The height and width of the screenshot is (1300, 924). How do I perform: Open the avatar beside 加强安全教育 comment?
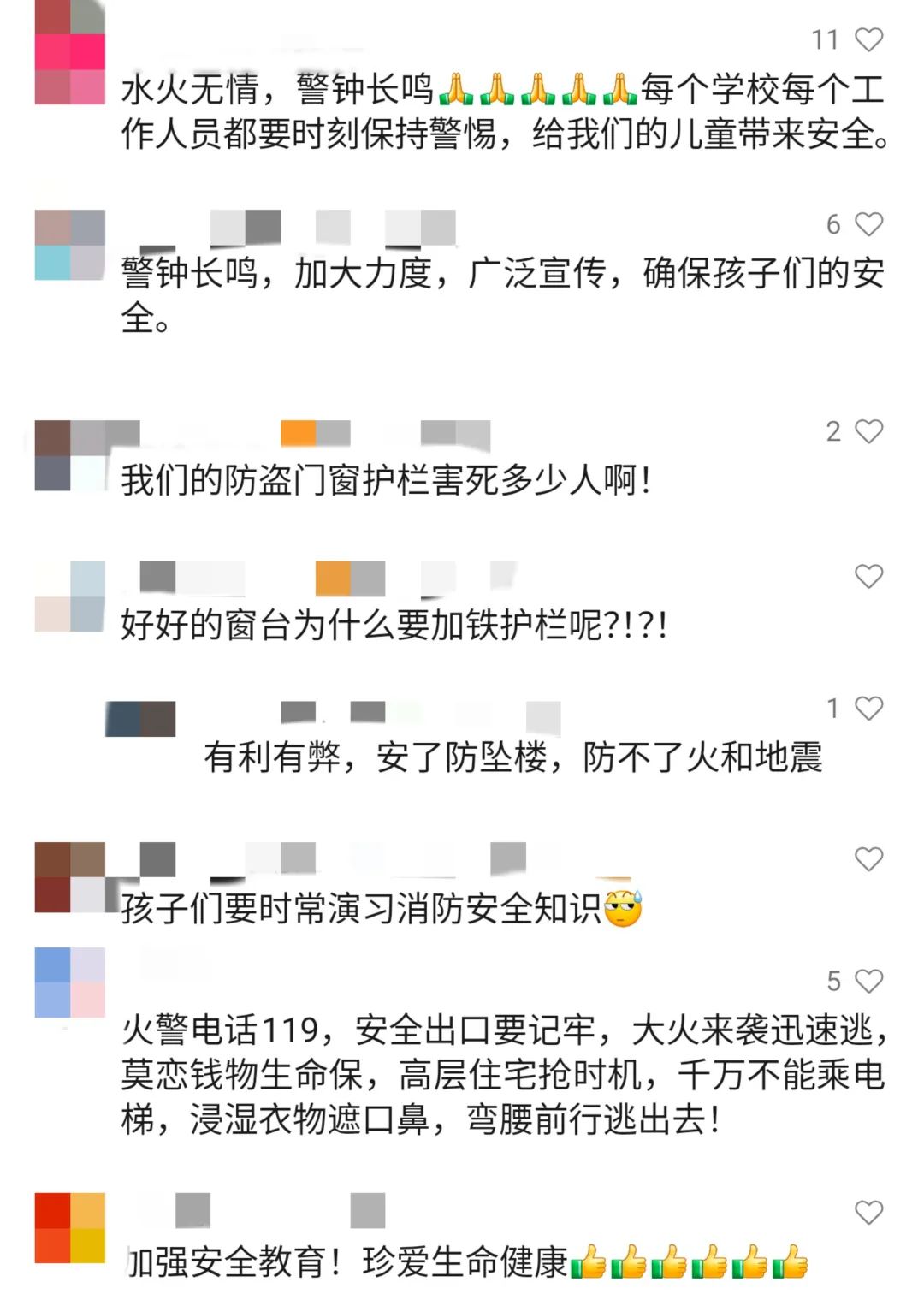[x=69, y=1228]
